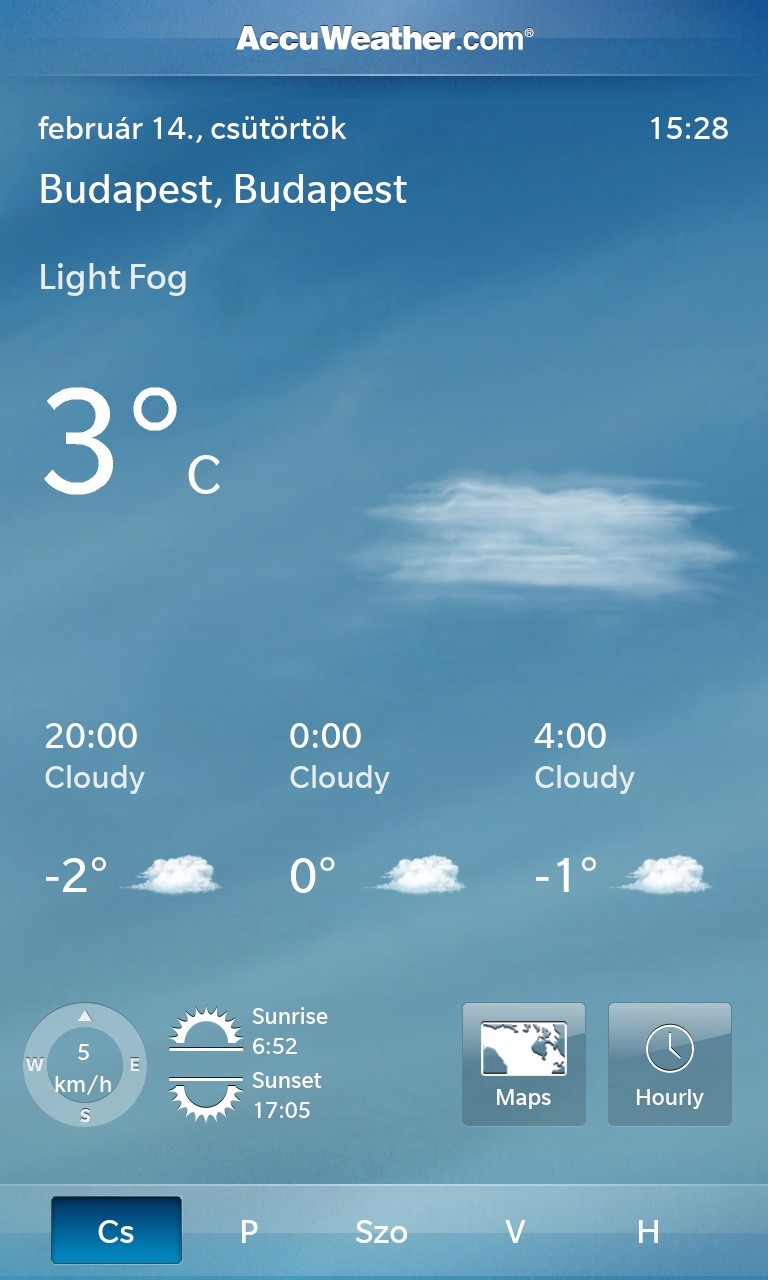This screenshot has height=1280, width=768.
Task: Open the Maps button
Action: point(524,1064)
